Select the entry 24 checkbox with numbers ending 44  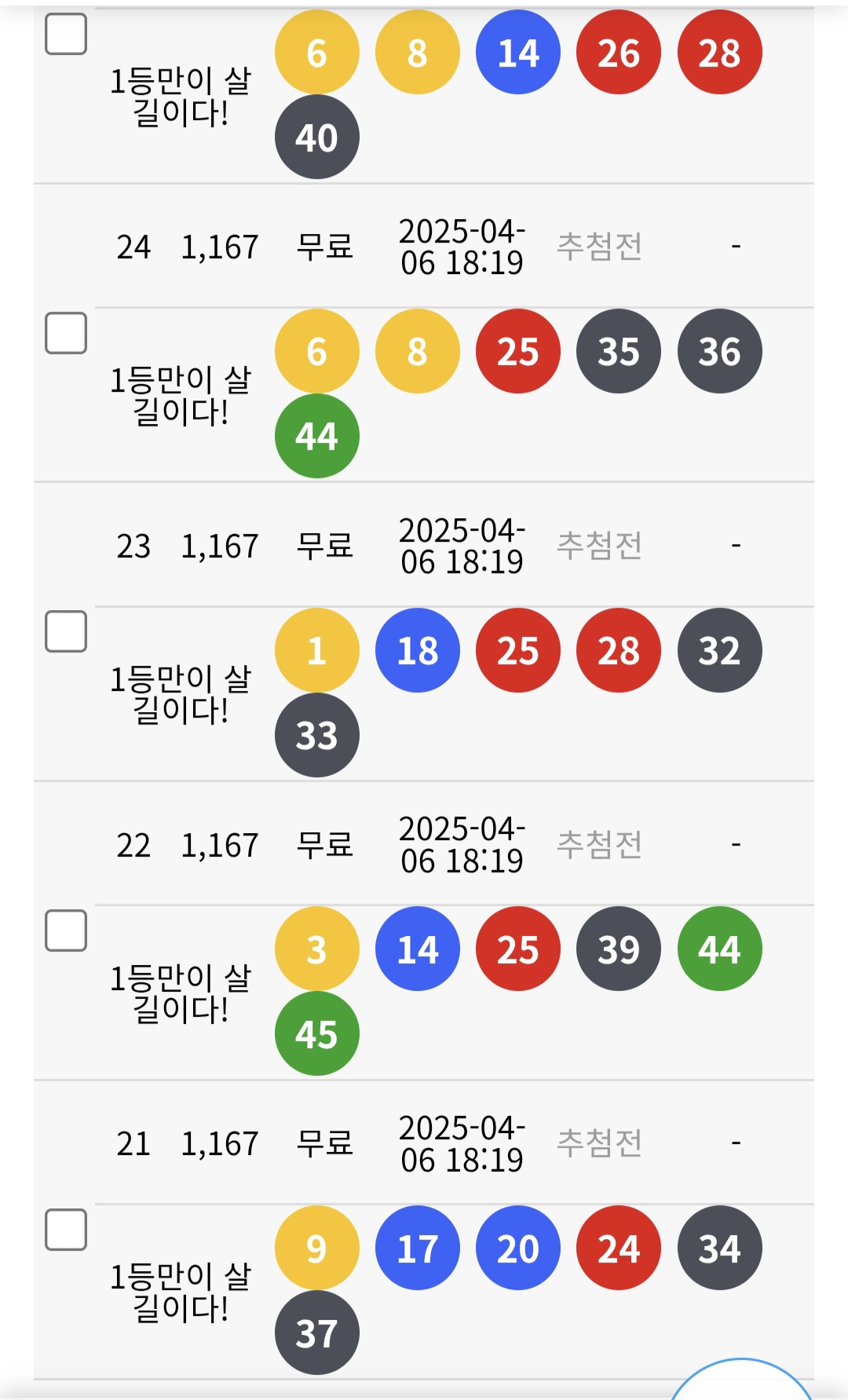tap(66, 333)
